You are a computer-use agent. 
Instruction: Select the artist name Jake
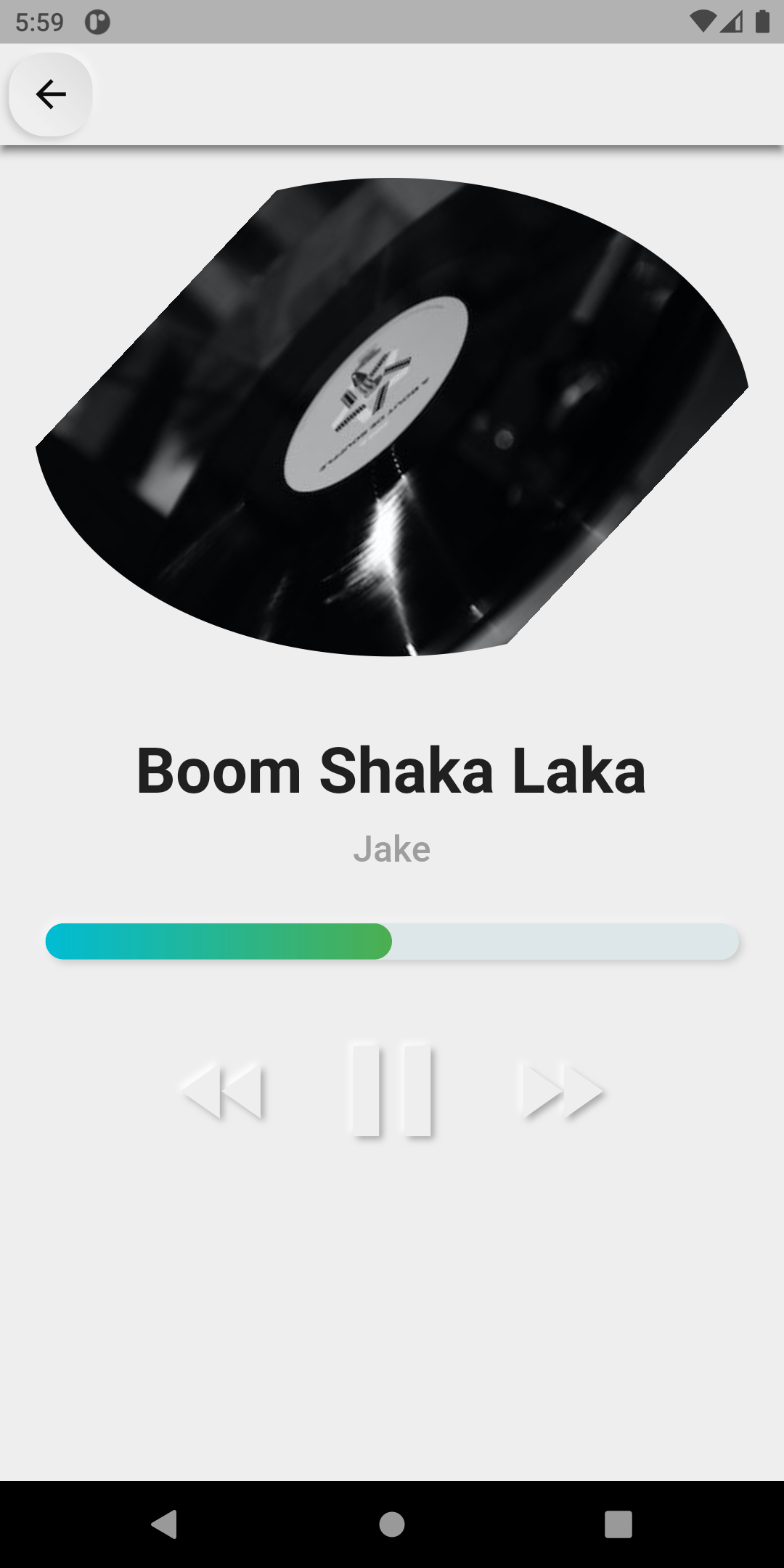391,849
